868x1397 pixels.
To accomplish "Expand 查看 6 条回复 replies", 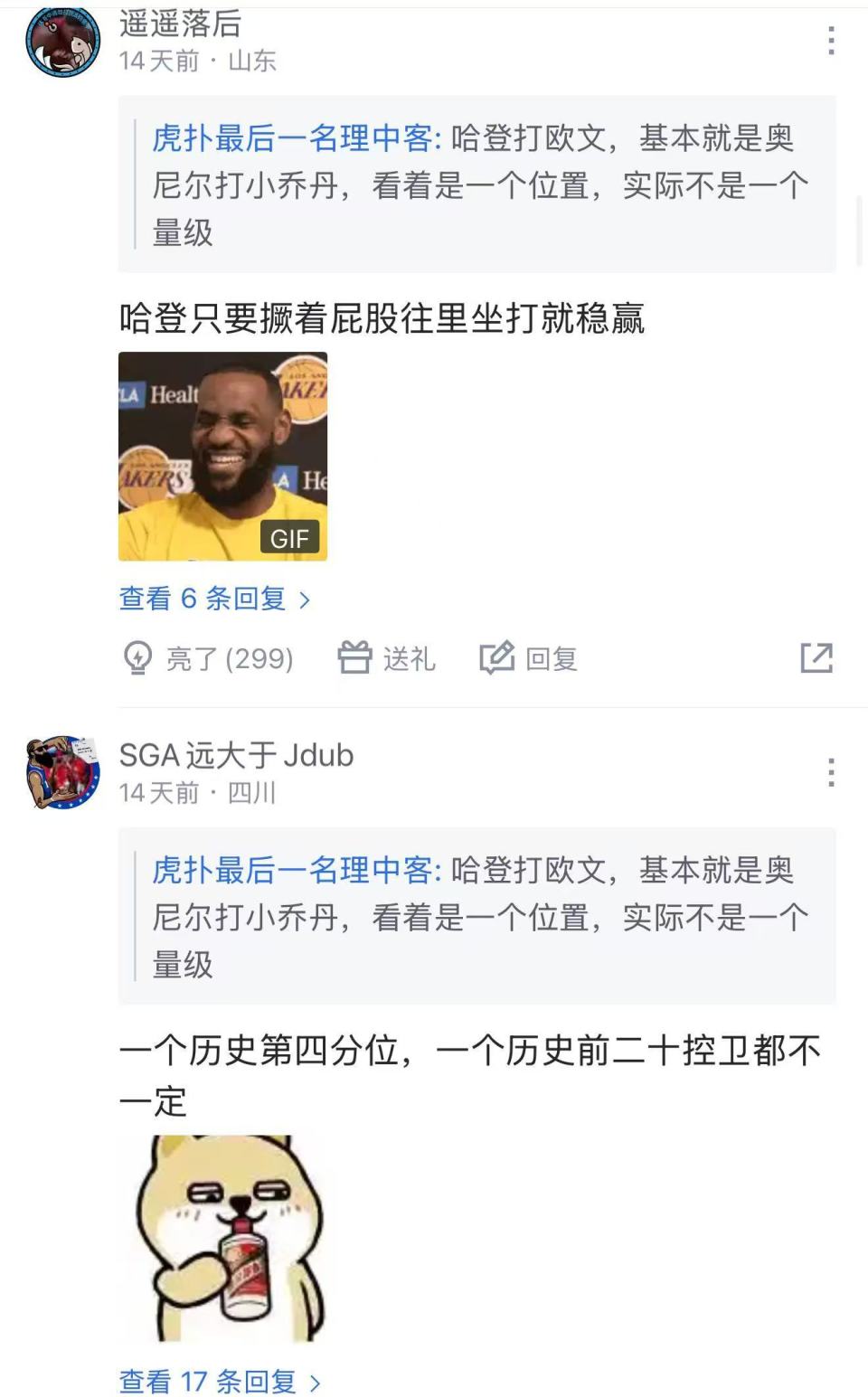I will [x=214, y=599].
